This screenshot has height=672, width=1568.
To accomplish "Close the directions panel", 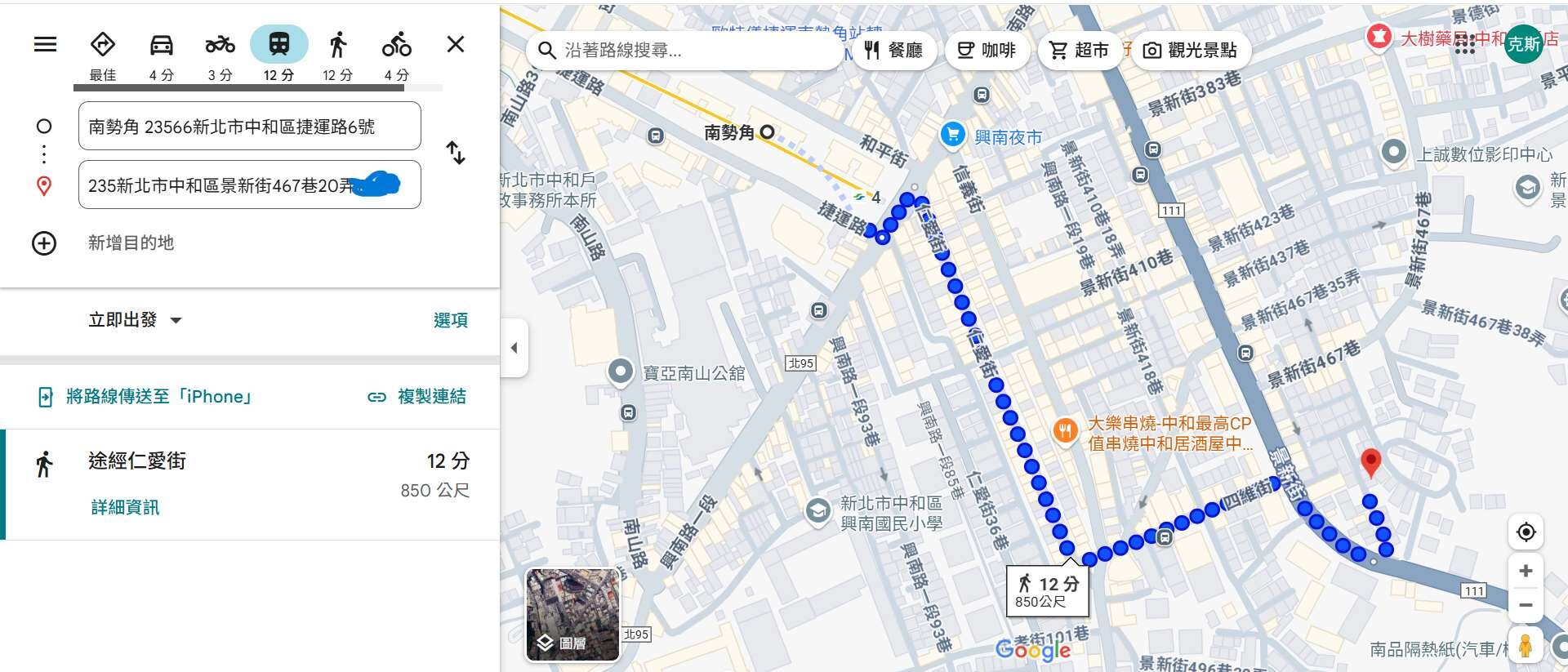I will (x=456, y=44).
